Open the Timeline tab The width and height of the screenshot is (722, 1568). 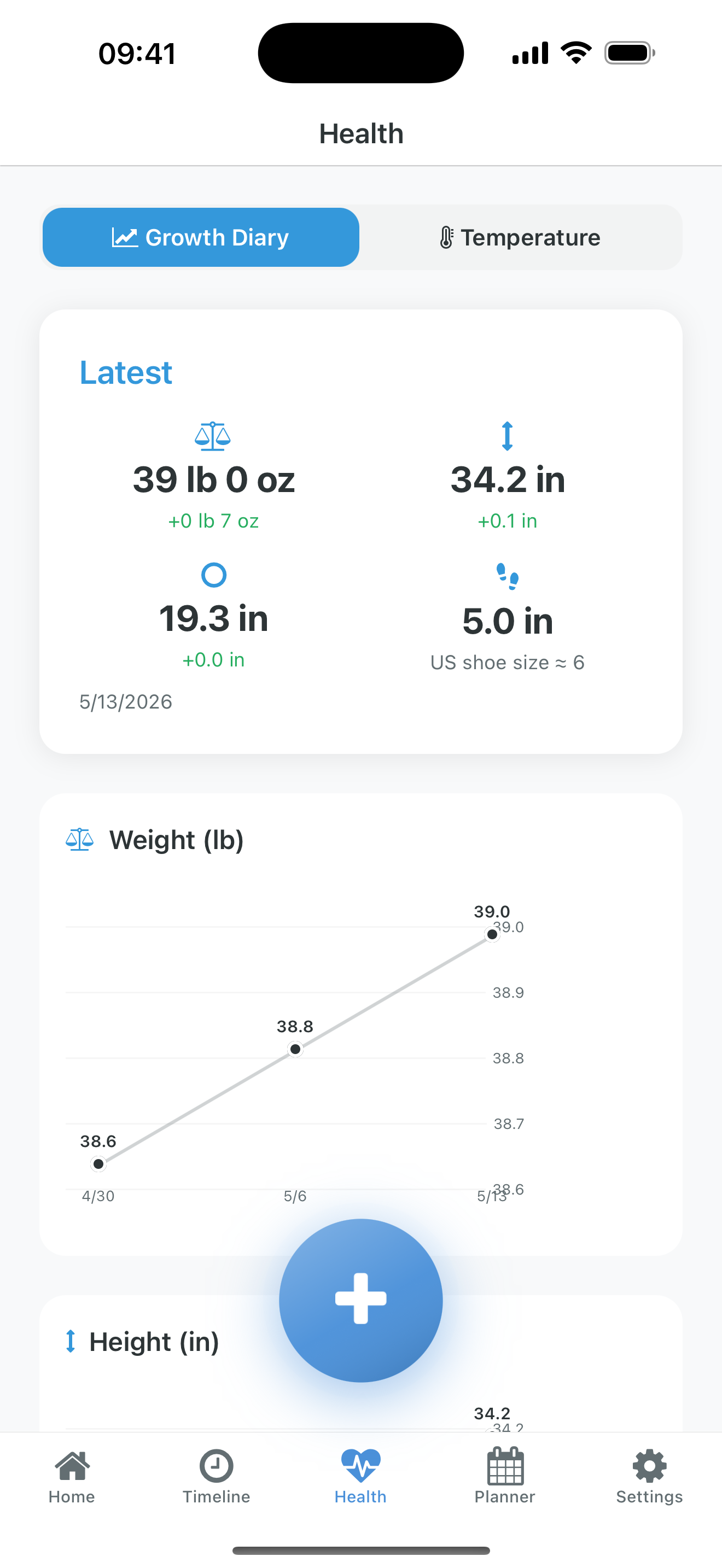click(216, 1477)
